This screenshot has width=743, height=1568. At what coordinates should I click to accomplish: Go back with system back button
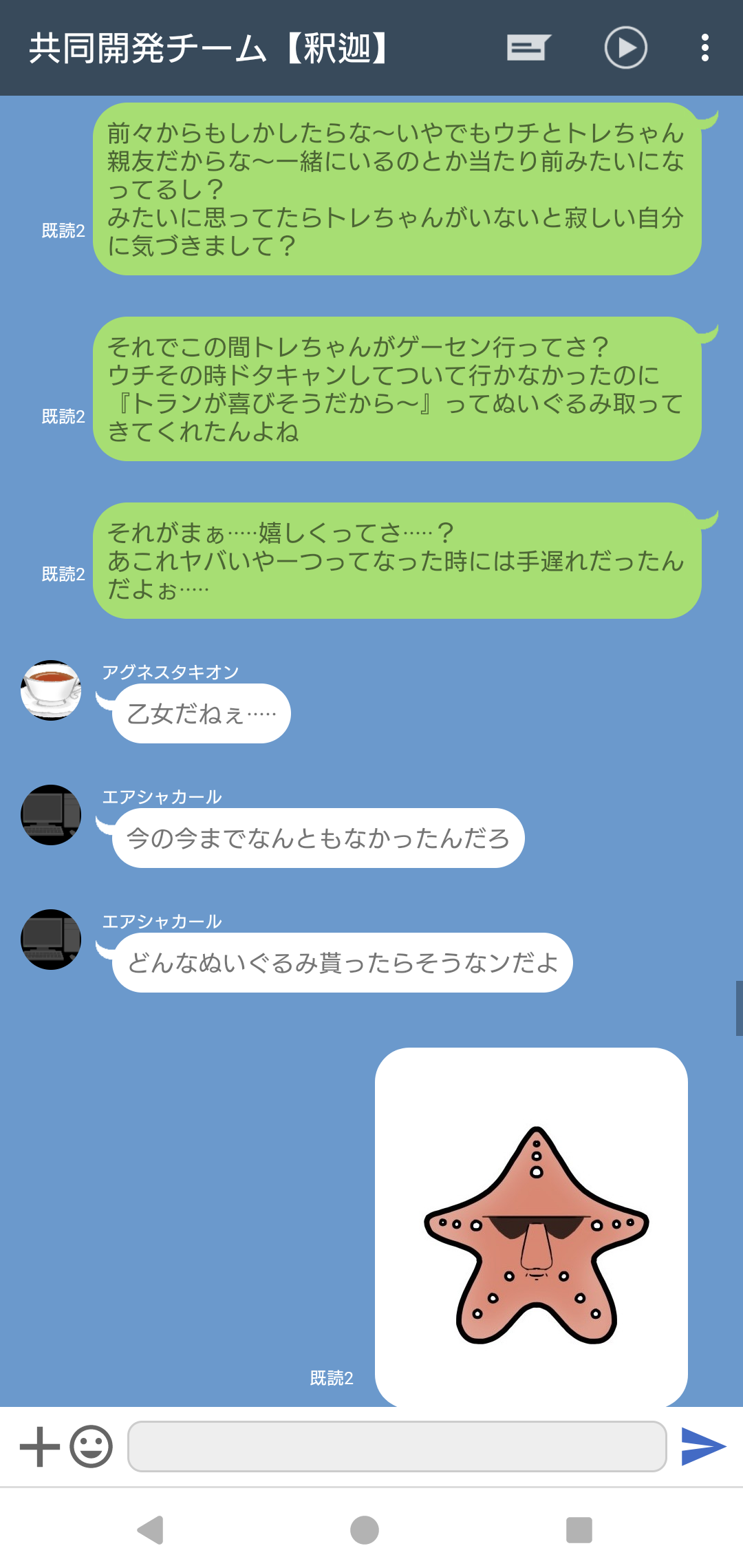point(151,1529)
